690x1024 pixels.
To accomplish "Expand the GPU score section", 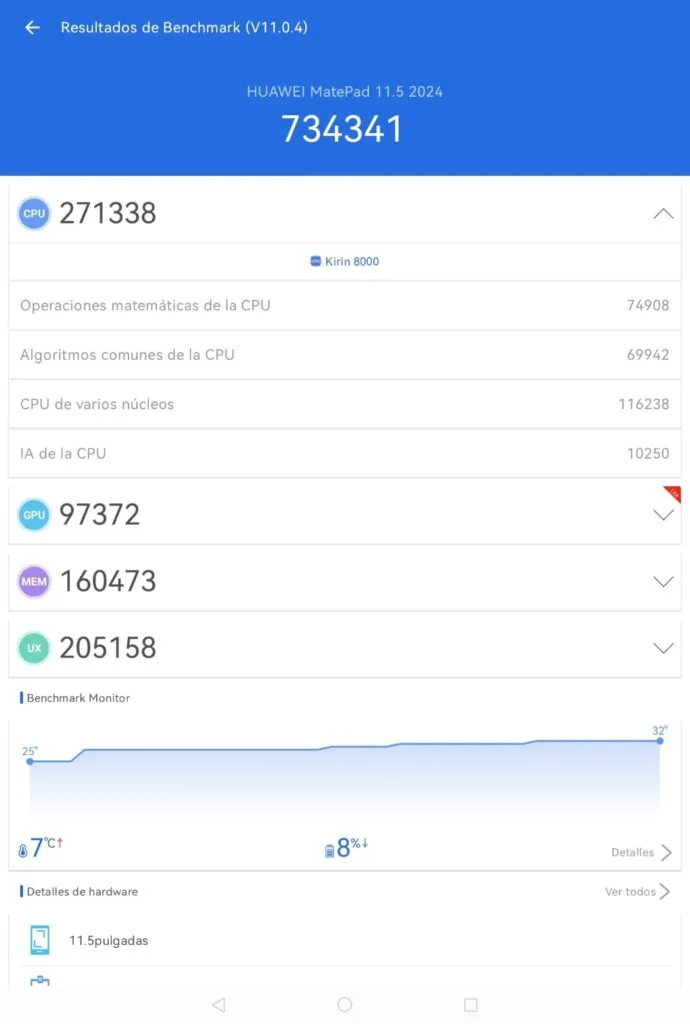I will point(662,514).
